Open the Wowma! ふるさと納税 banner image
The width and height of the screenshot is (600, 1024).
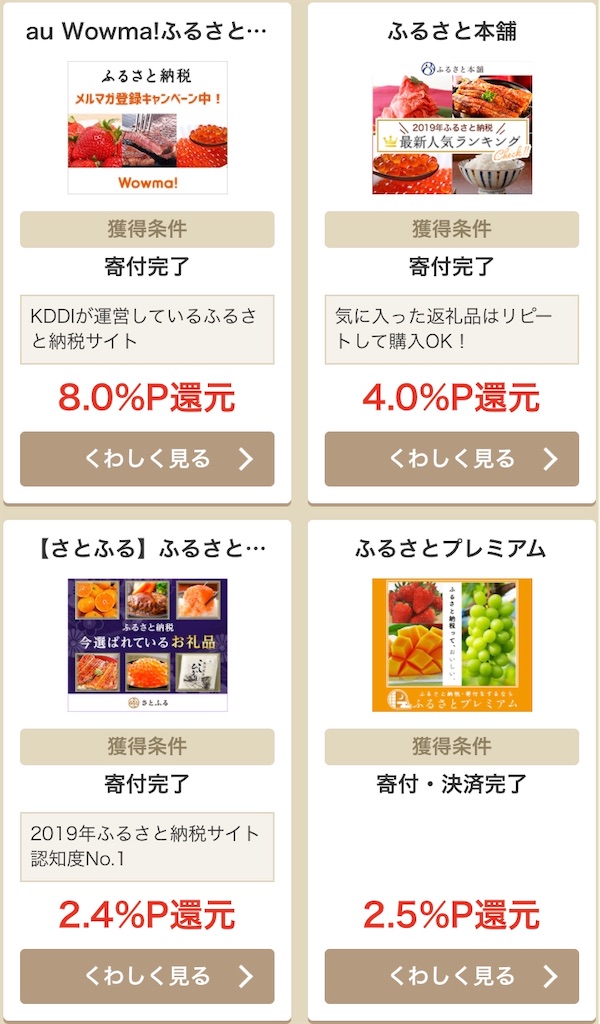point(147,127)
